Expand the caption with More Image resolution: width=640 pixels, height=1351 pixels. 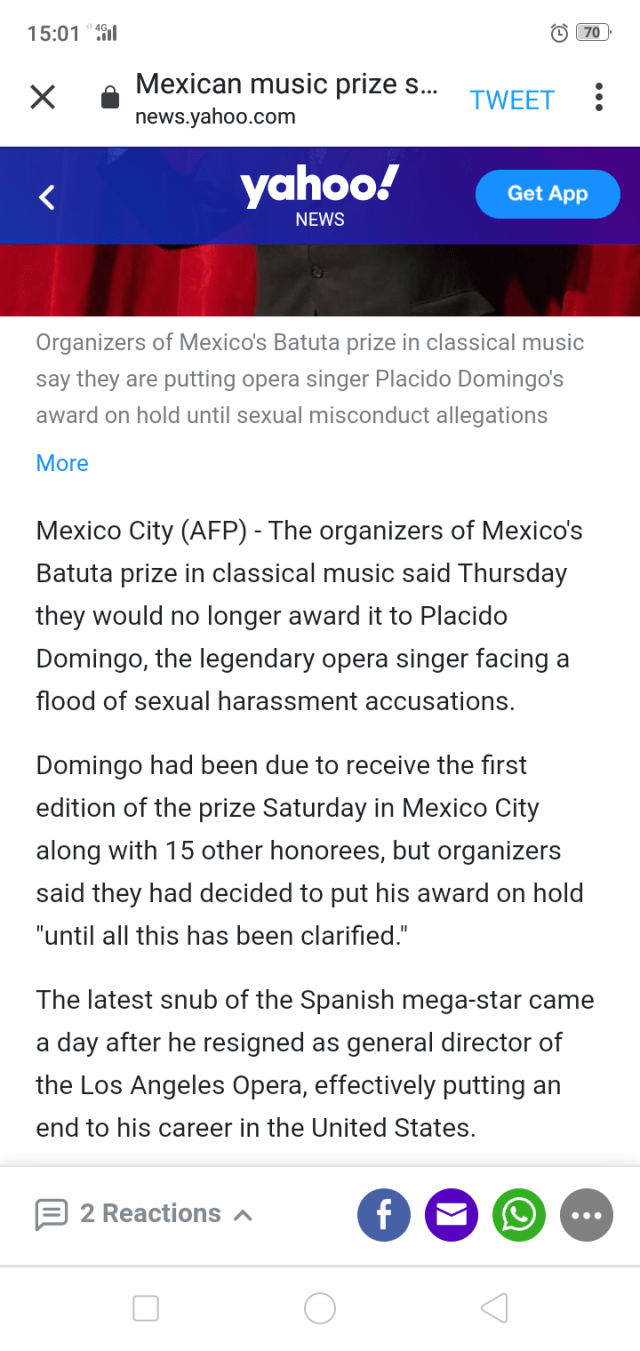click(x=62, y=463)
